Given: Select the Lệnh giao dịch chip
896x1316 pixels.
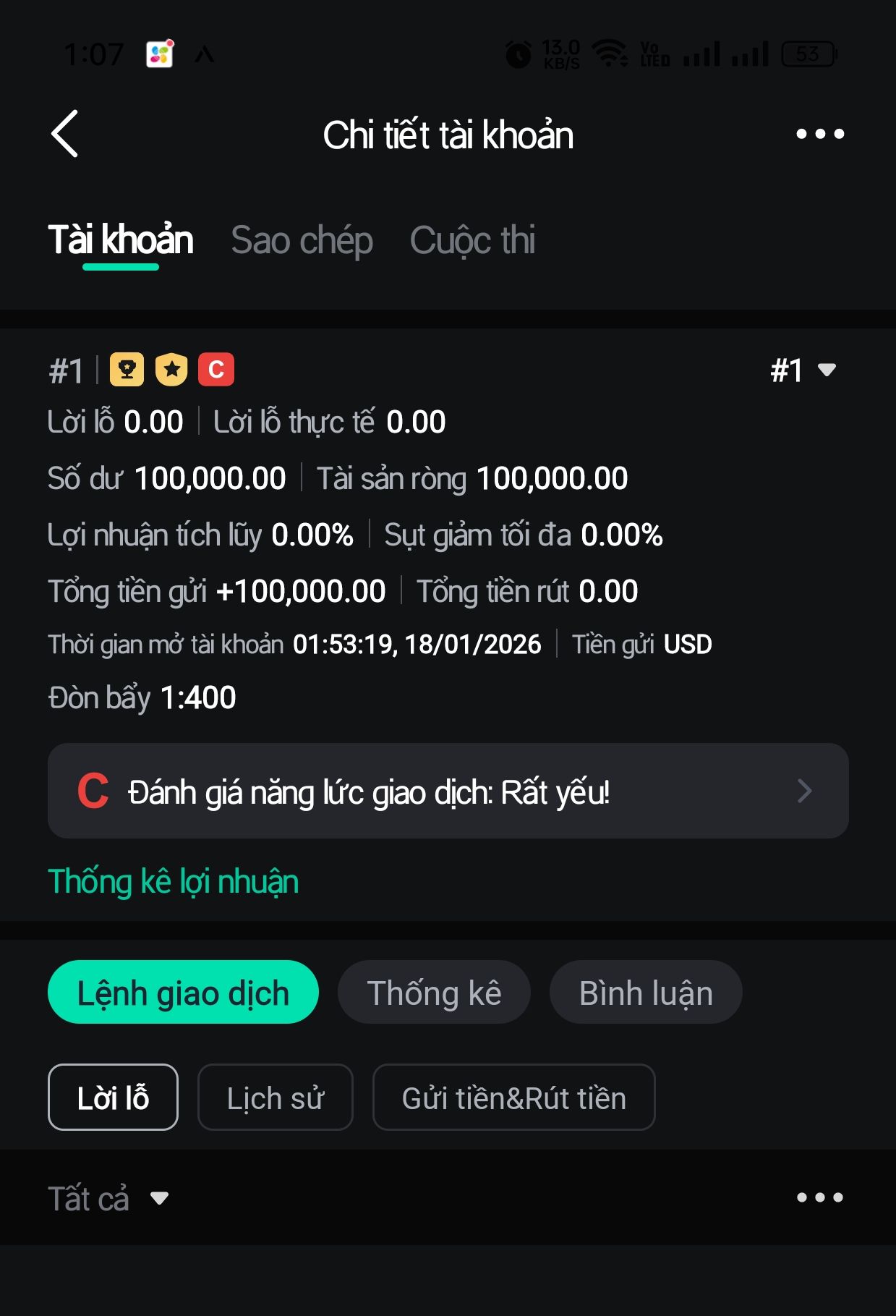Looking at the screenshot, I should pyautogui.click(x=183, y=993).
